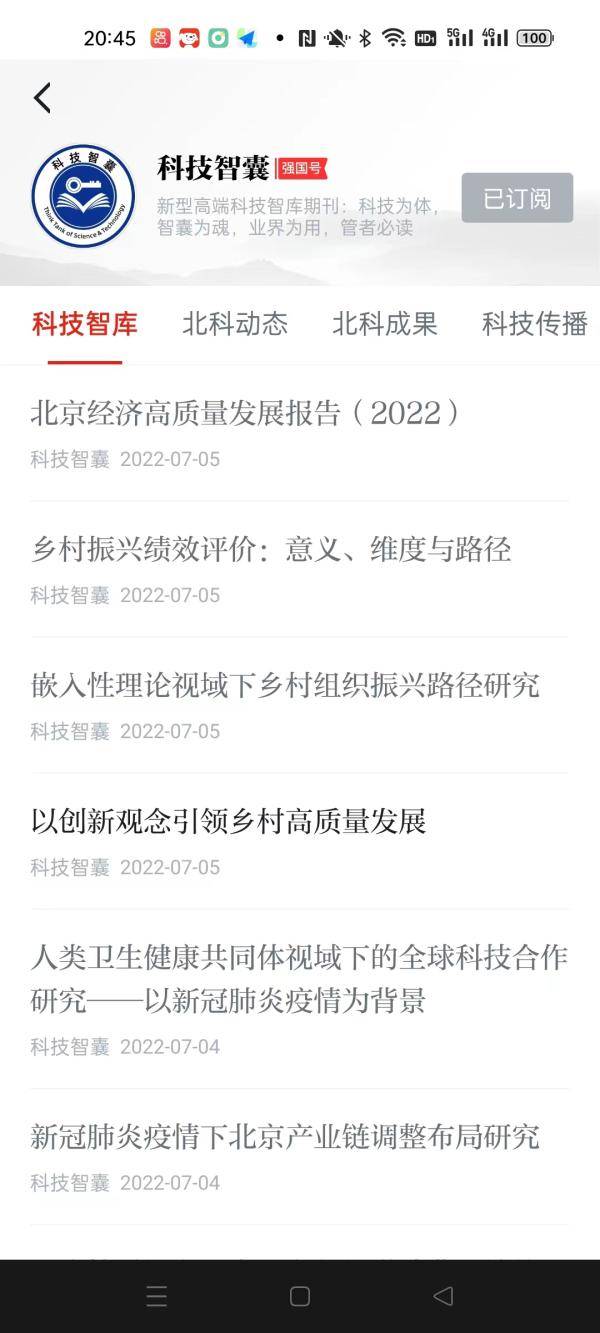Switch to the 科技智库 tab
600x1333 pixels.
pos(84,324)
